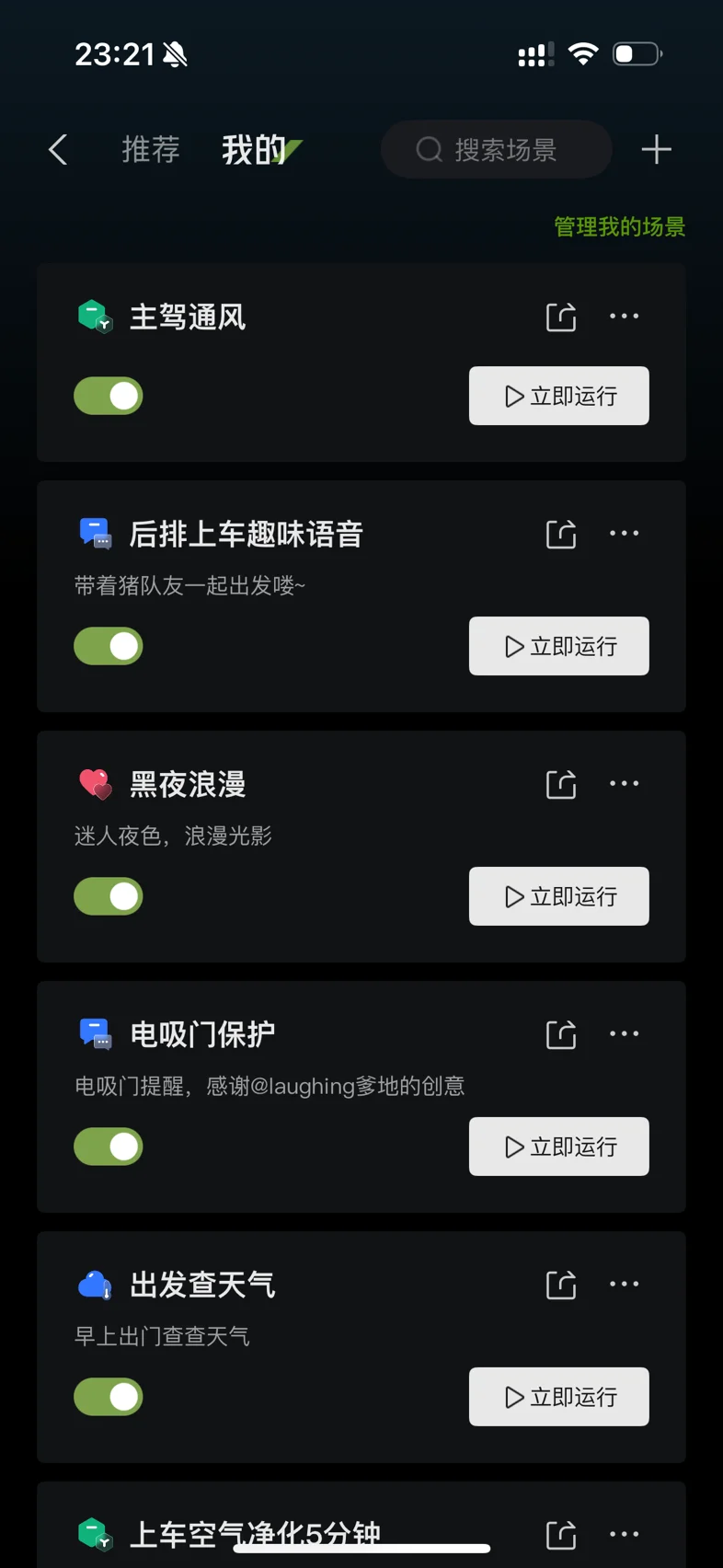Share the 后排上车趣味语音 scene
Screen dimensions: 723x1568
tap(561, 534)
